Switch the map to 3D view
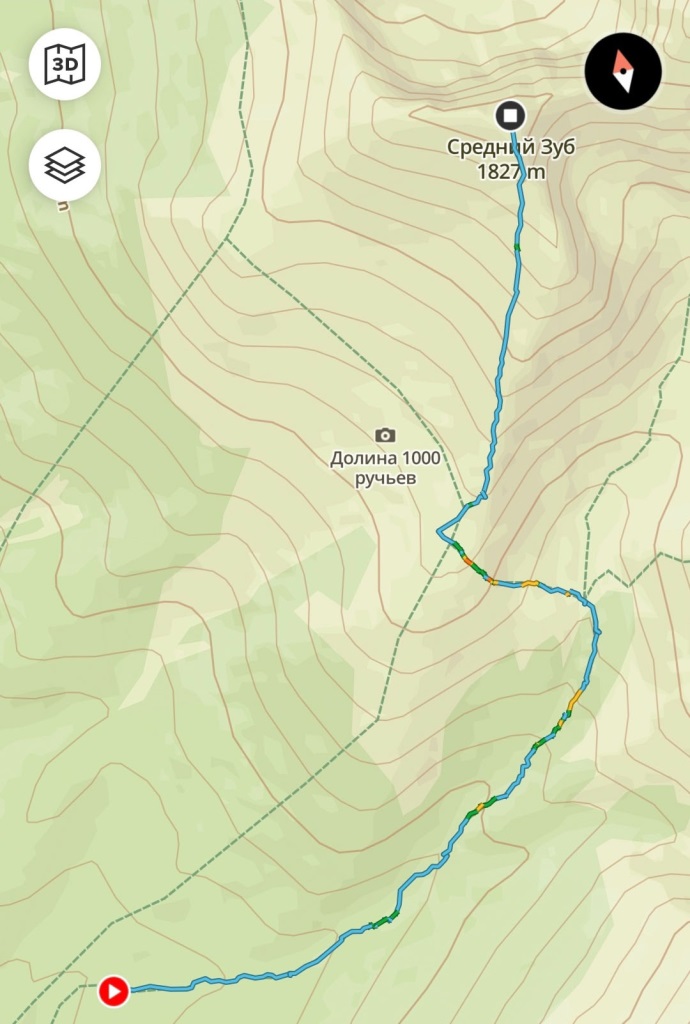This screenshot has height=1024, width=690. pos(65,65)
